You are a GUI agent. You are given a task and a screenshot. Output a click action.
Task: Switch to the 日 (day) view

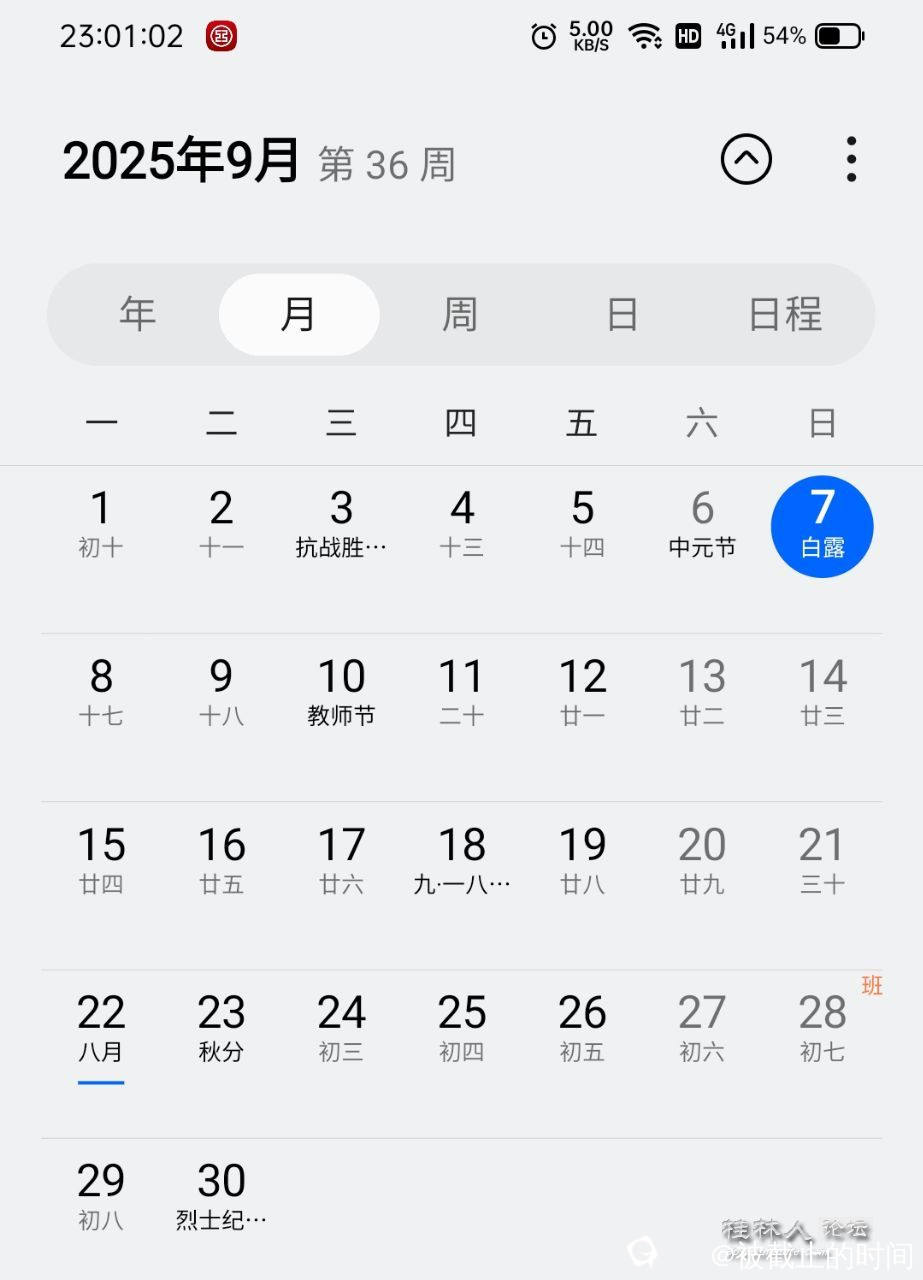tap(622, 314)
